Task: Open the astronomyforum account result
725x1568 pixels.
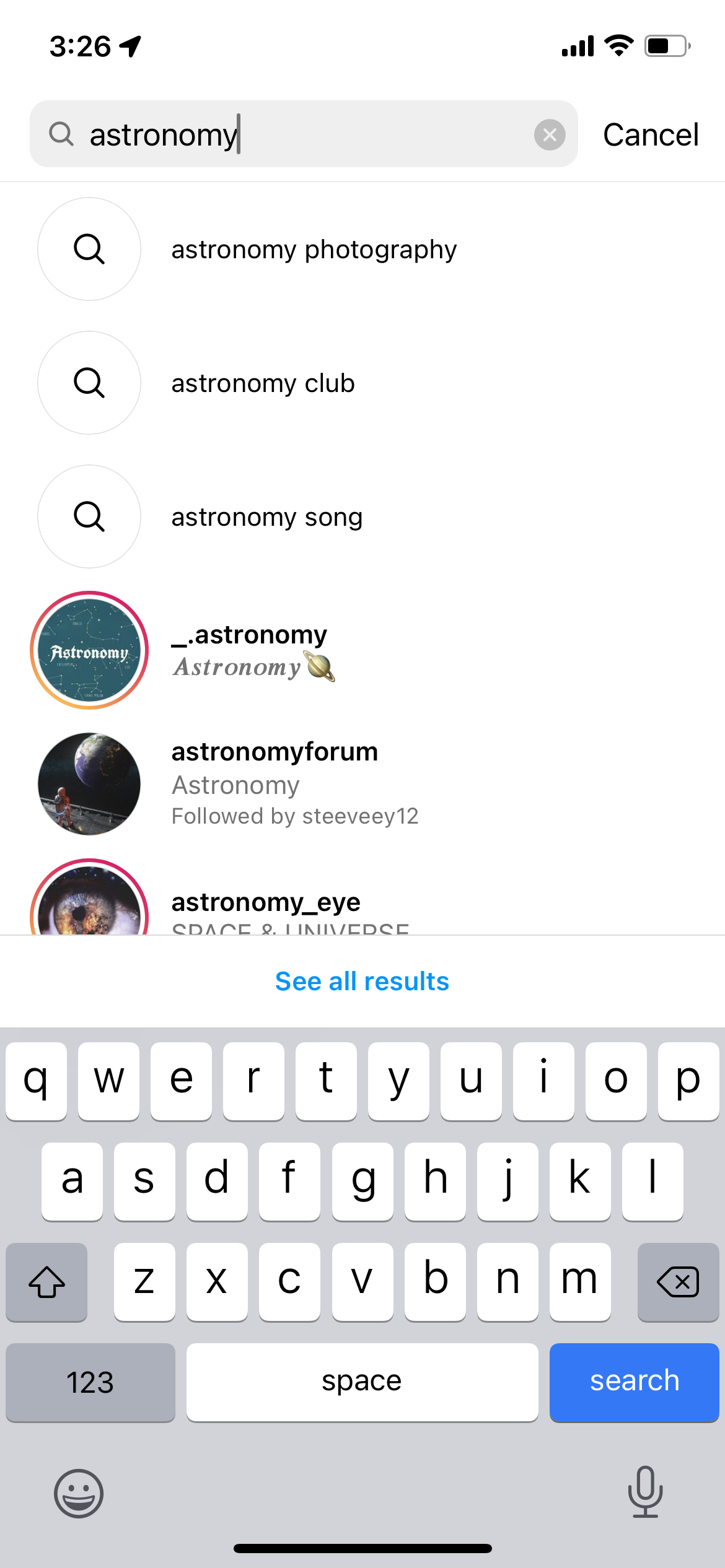Action: click(274, 783)
